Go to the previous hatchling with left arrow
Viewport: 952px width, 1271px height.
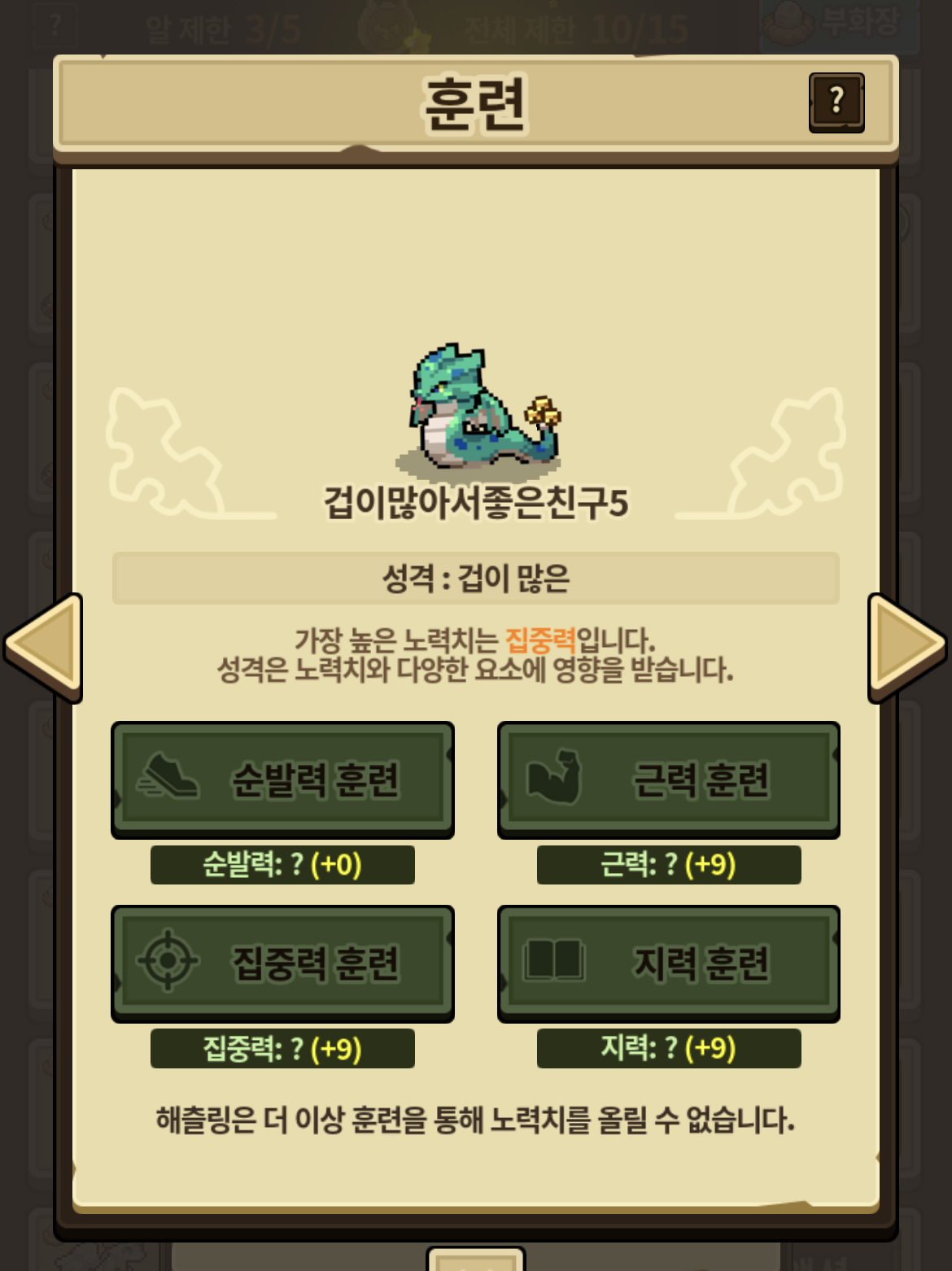coord(45,646)
